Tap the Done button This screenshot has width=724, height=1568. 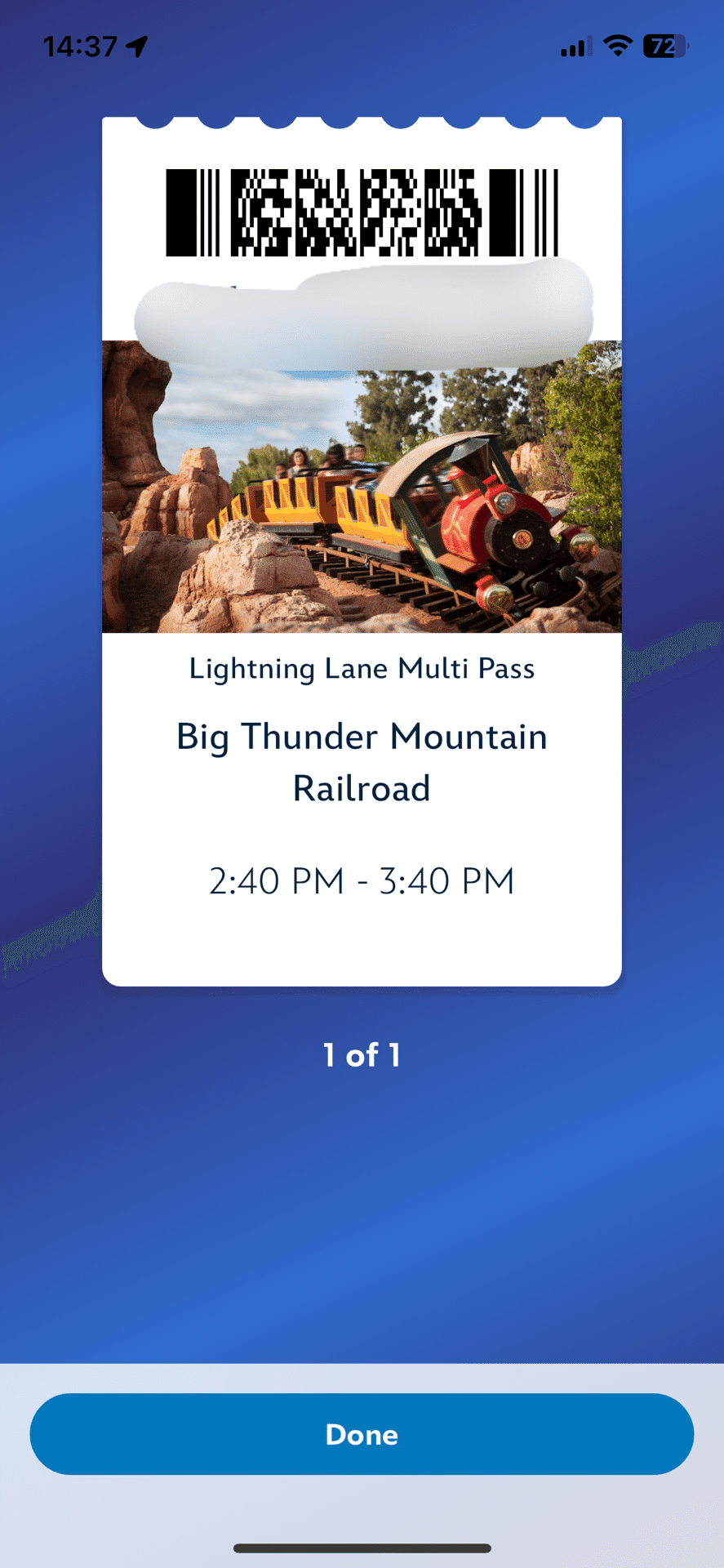coord(362,1434)
